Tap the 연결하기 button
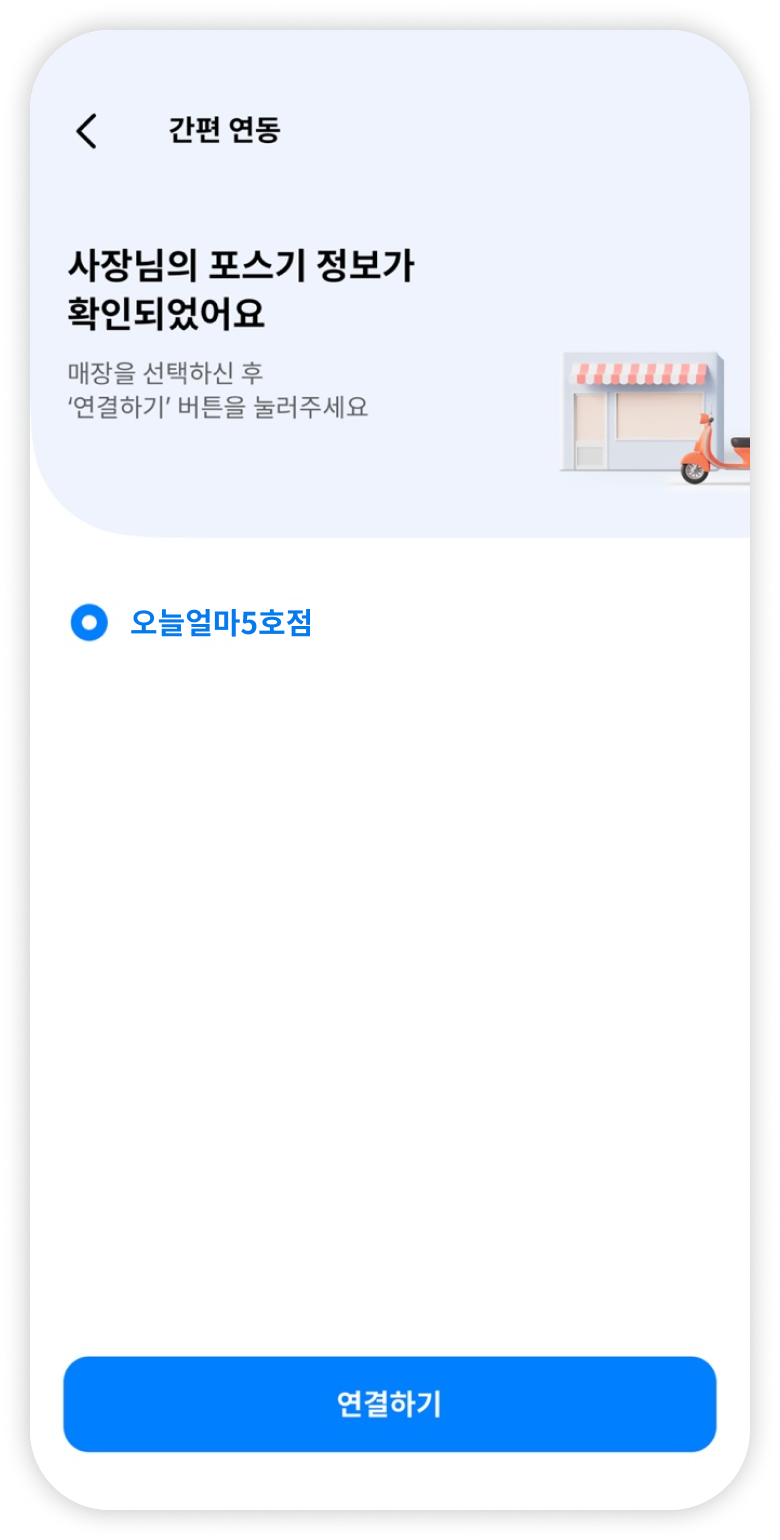Screen dimensions: 780x1540 [x=389, y=1404]
